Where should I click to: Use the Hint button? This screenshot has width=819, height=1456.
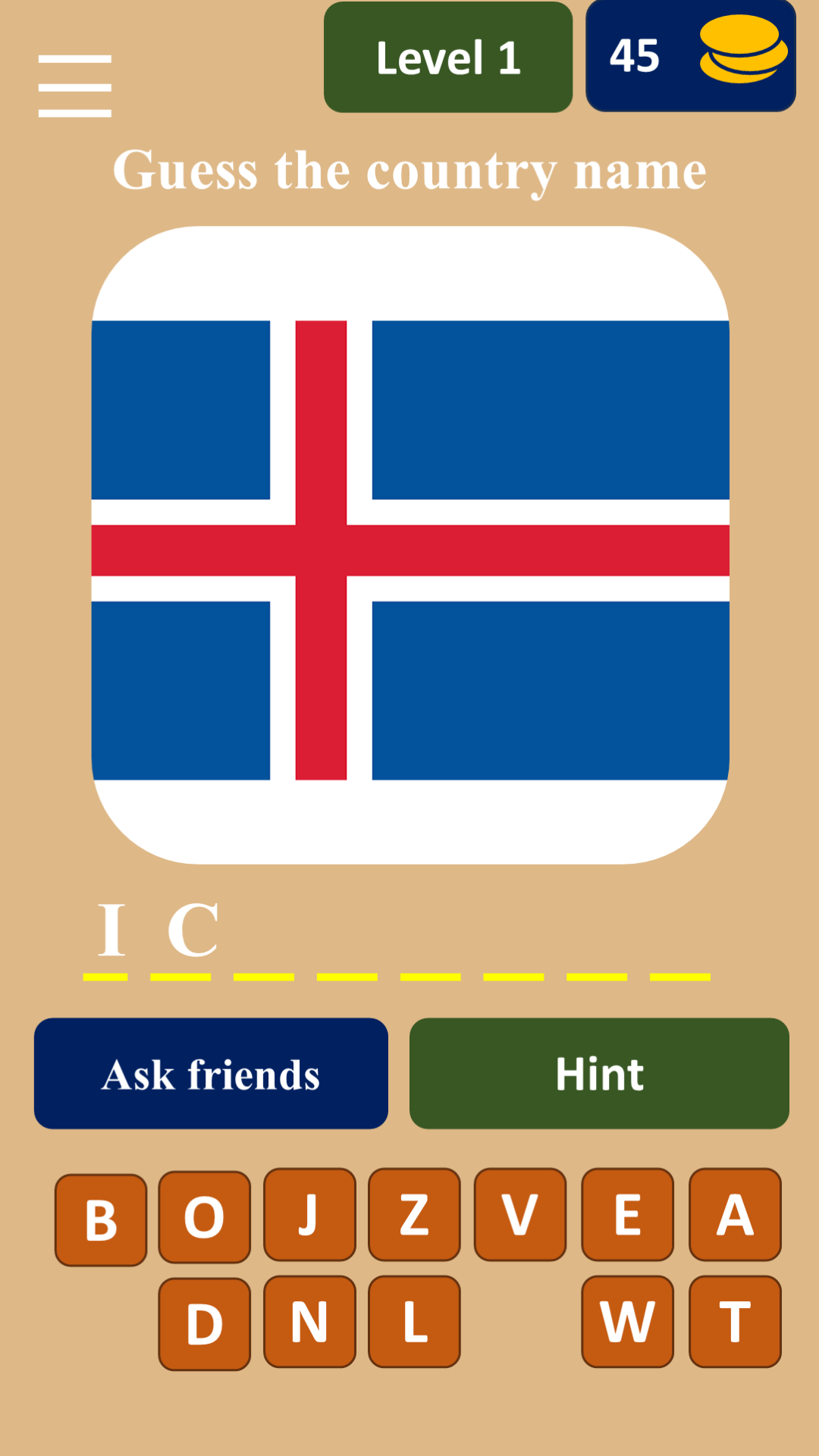point(599,1073)
